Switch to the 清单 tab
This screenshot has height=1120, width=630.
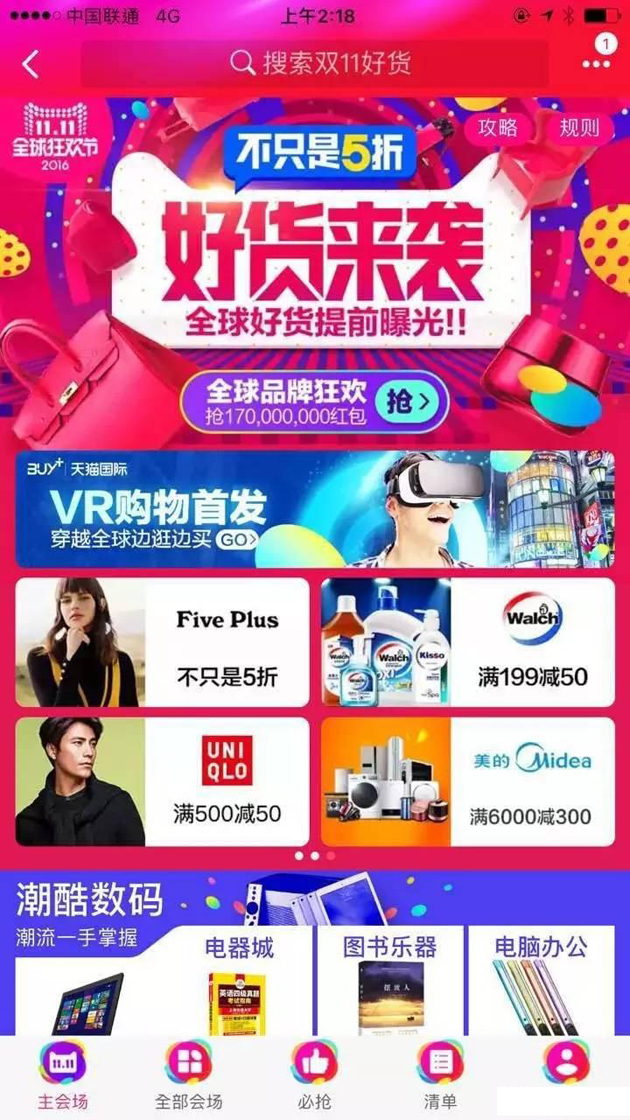click(440, 1075)
